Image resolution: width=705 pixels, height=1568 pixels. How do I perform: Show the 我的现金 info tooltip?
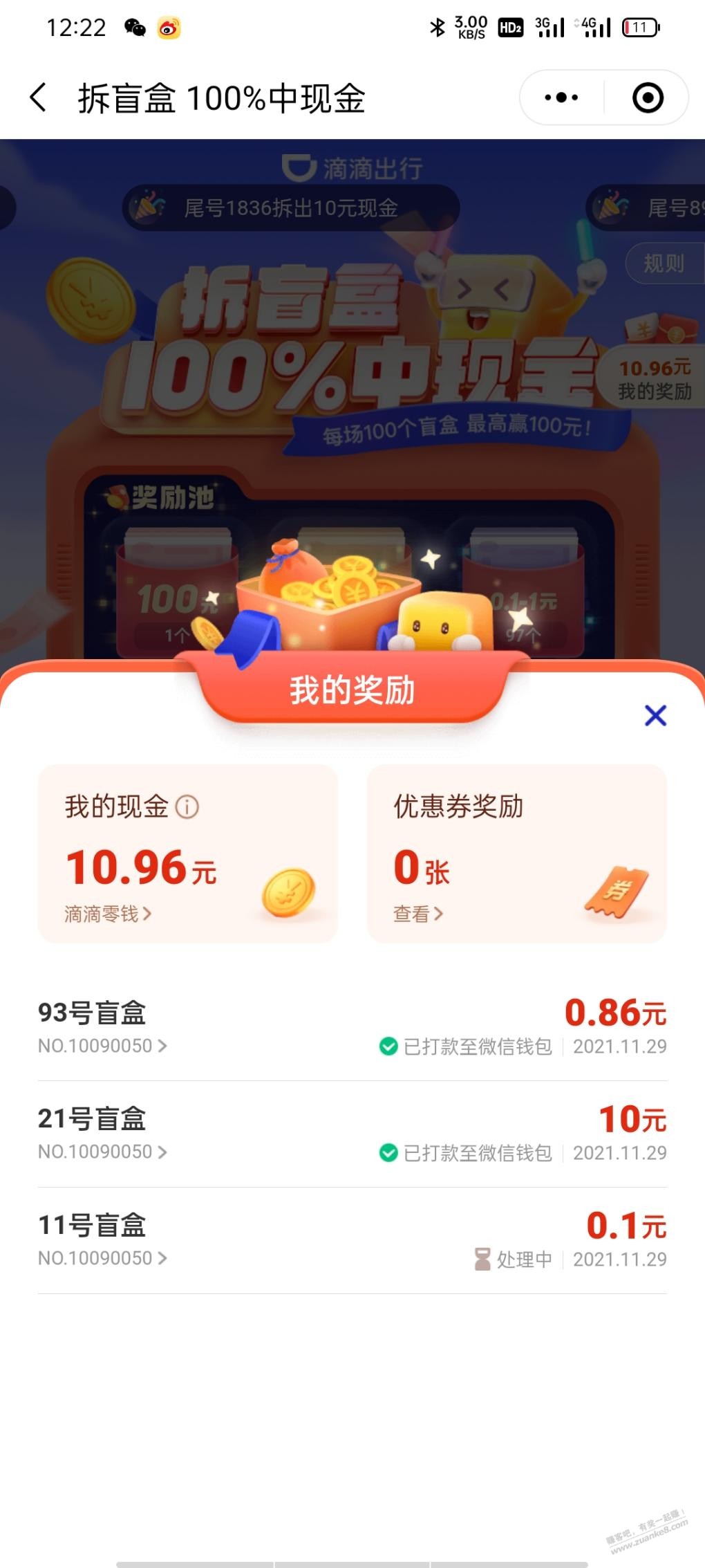(x=187, y=806)
